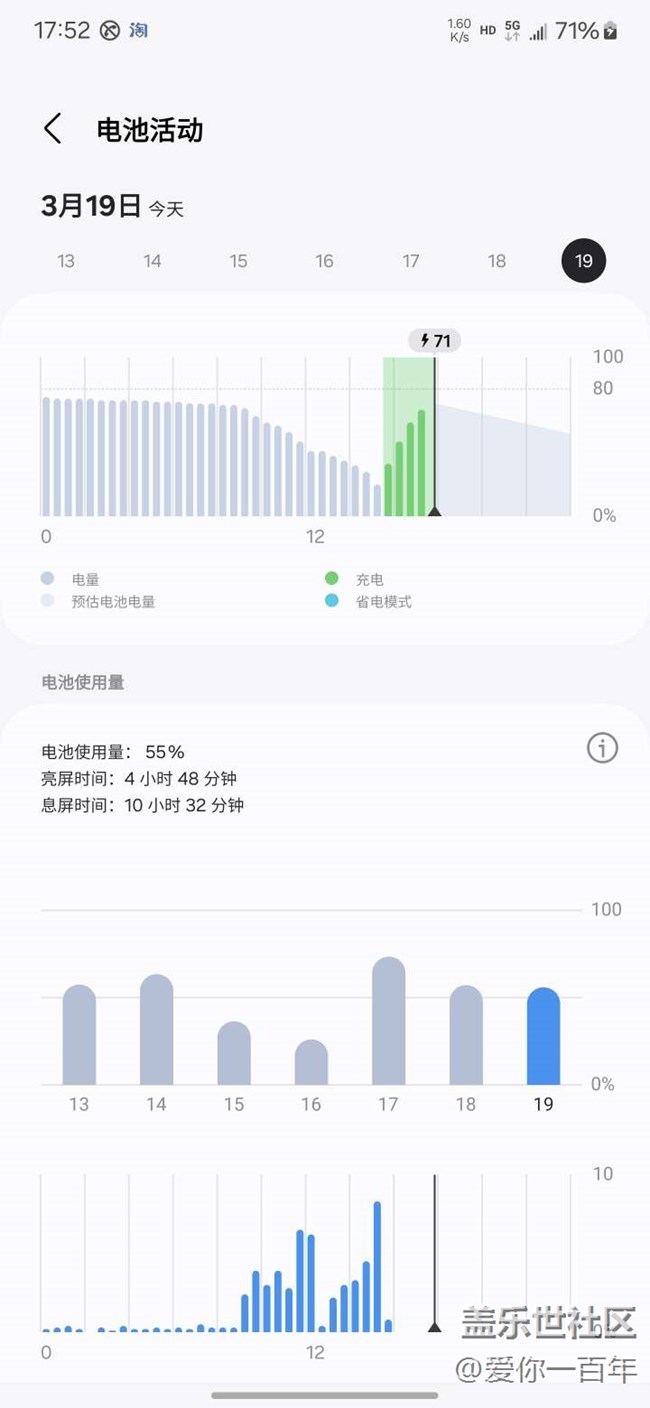Select date 15 in the top date row
The height and width of the screenshot is (1408, 650).
(x=238, y=261)
